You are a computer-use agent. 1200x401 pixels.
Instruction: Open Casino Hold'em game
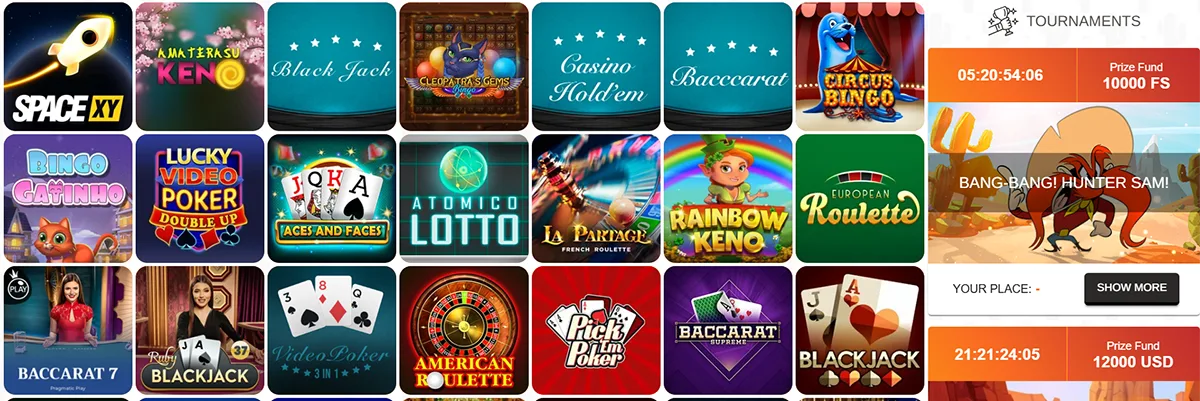point(596,66)
